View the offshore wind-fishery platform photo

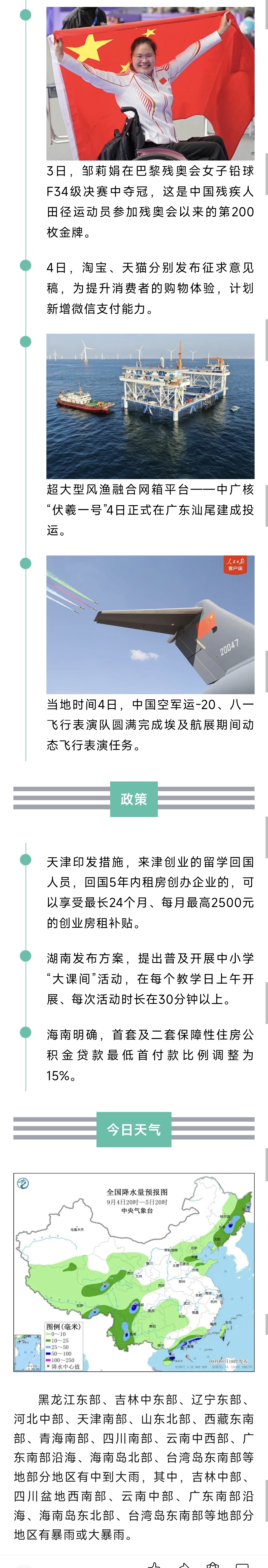[150, 405]
